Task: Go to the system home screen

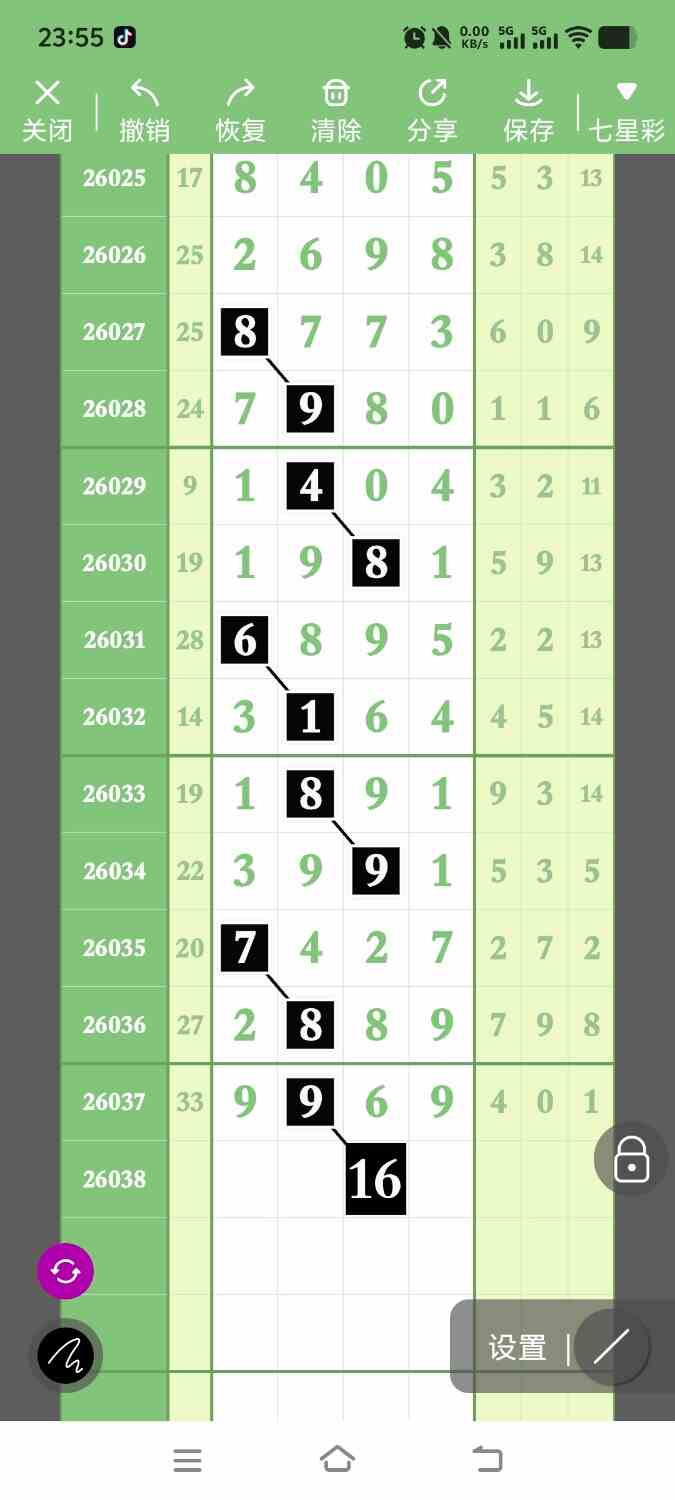Action: pyautogui.click(x=337, y=1459)
